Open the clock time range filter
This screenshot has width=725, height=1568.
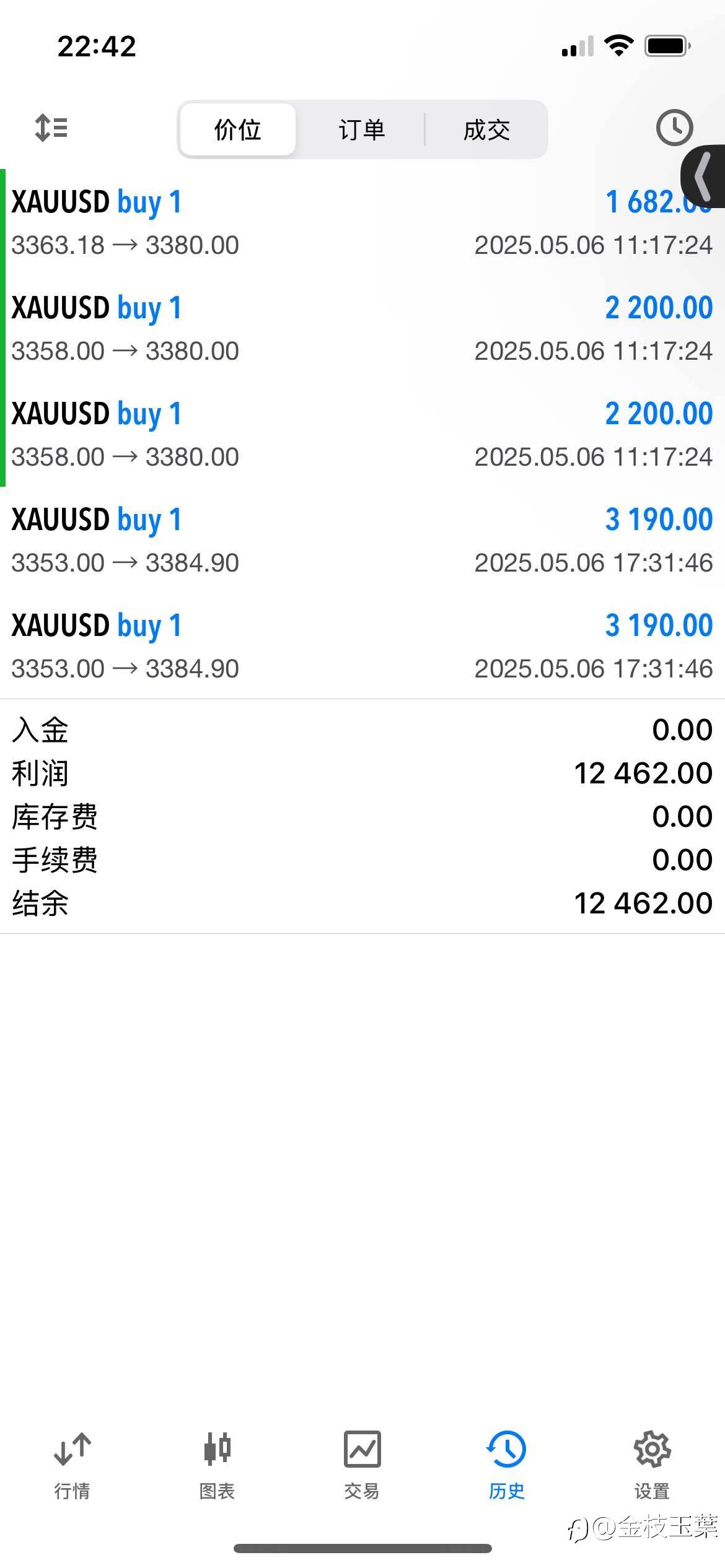pyautogui.click(x=674, y=128)
